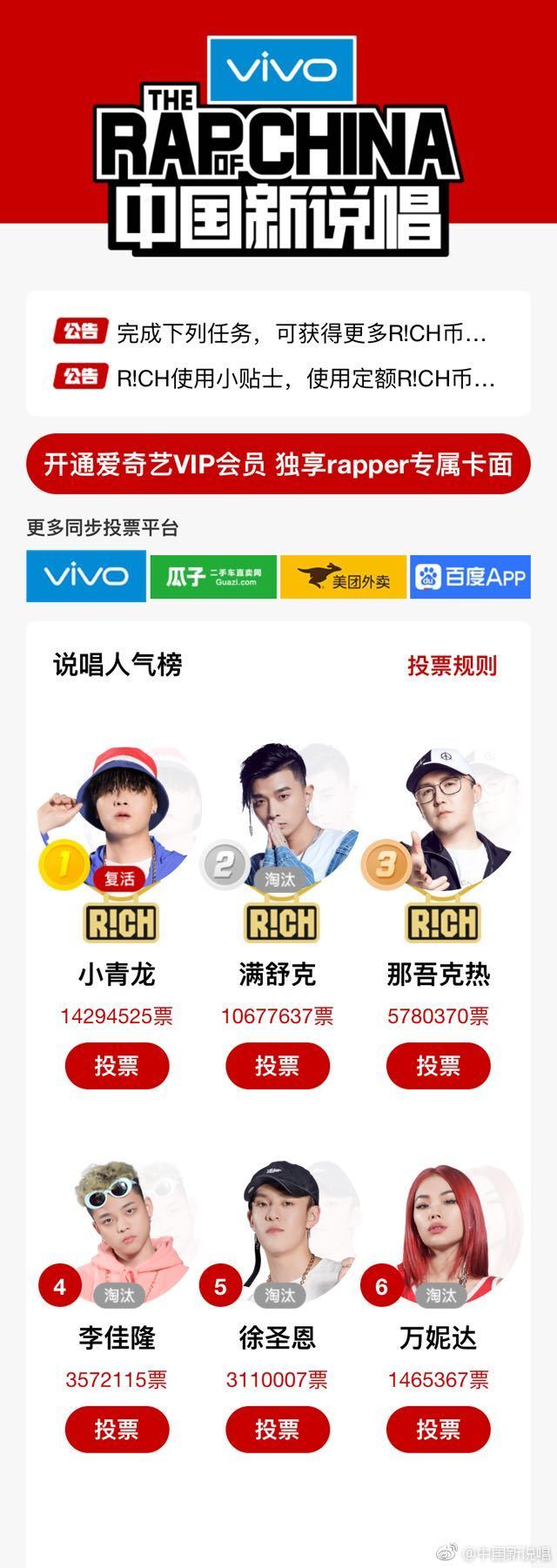The image size is (557, 1568).
Task: Vote for 那吾克热
Action: click(x=438, y=1066)
